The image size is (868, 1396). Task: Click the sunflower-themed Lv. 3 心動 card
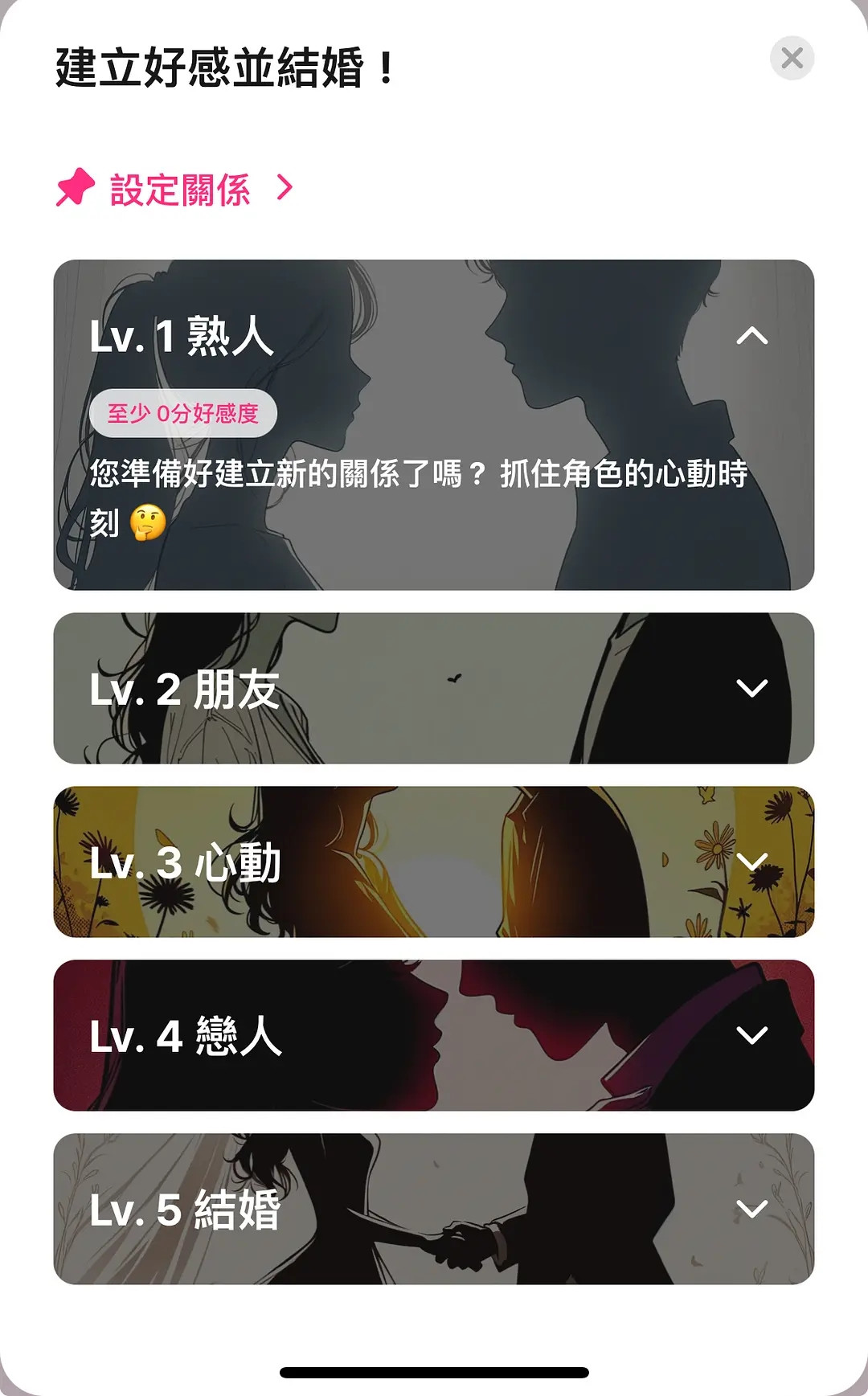434,862
